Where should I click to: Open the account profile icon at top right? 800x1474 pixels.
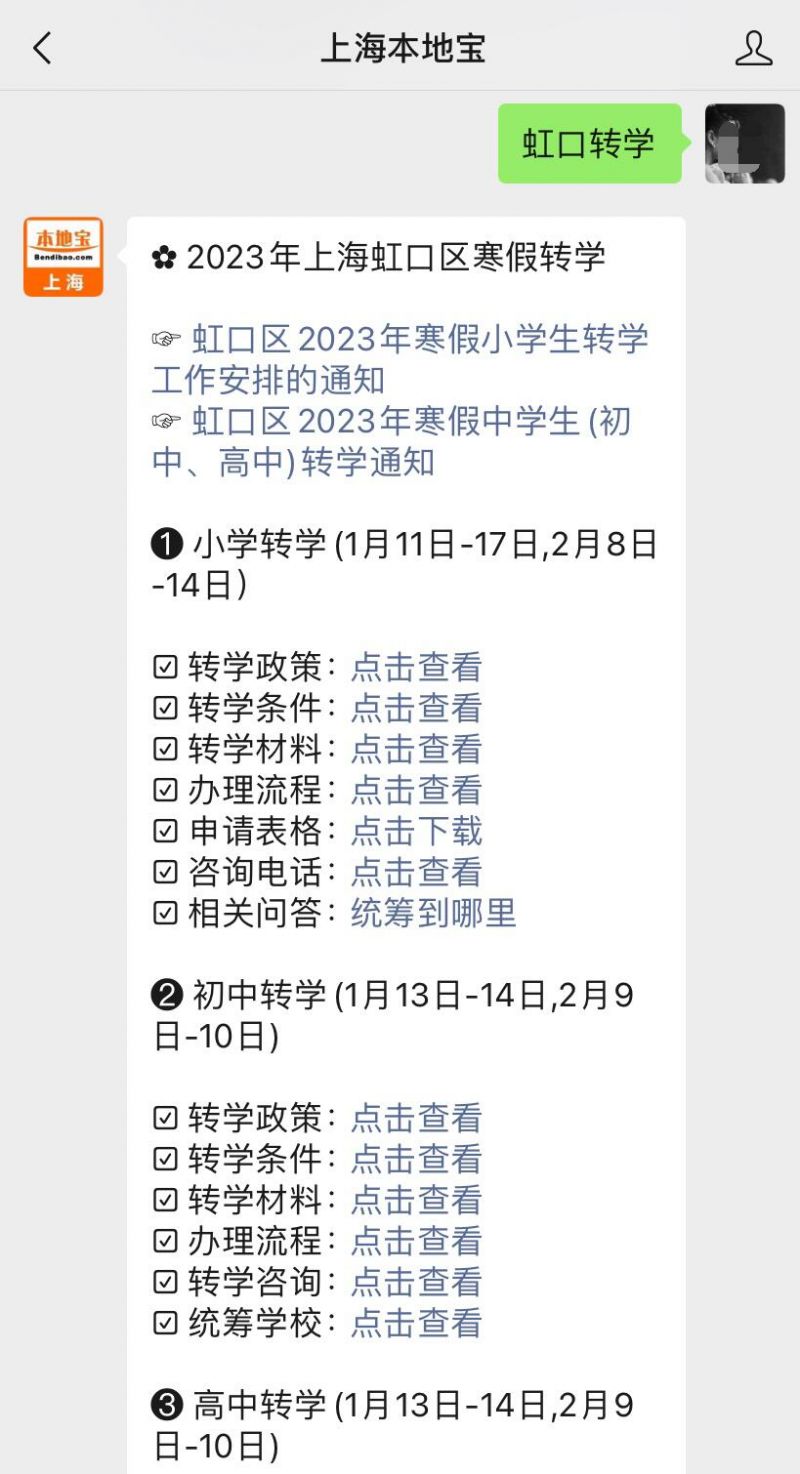coord(753,48)
